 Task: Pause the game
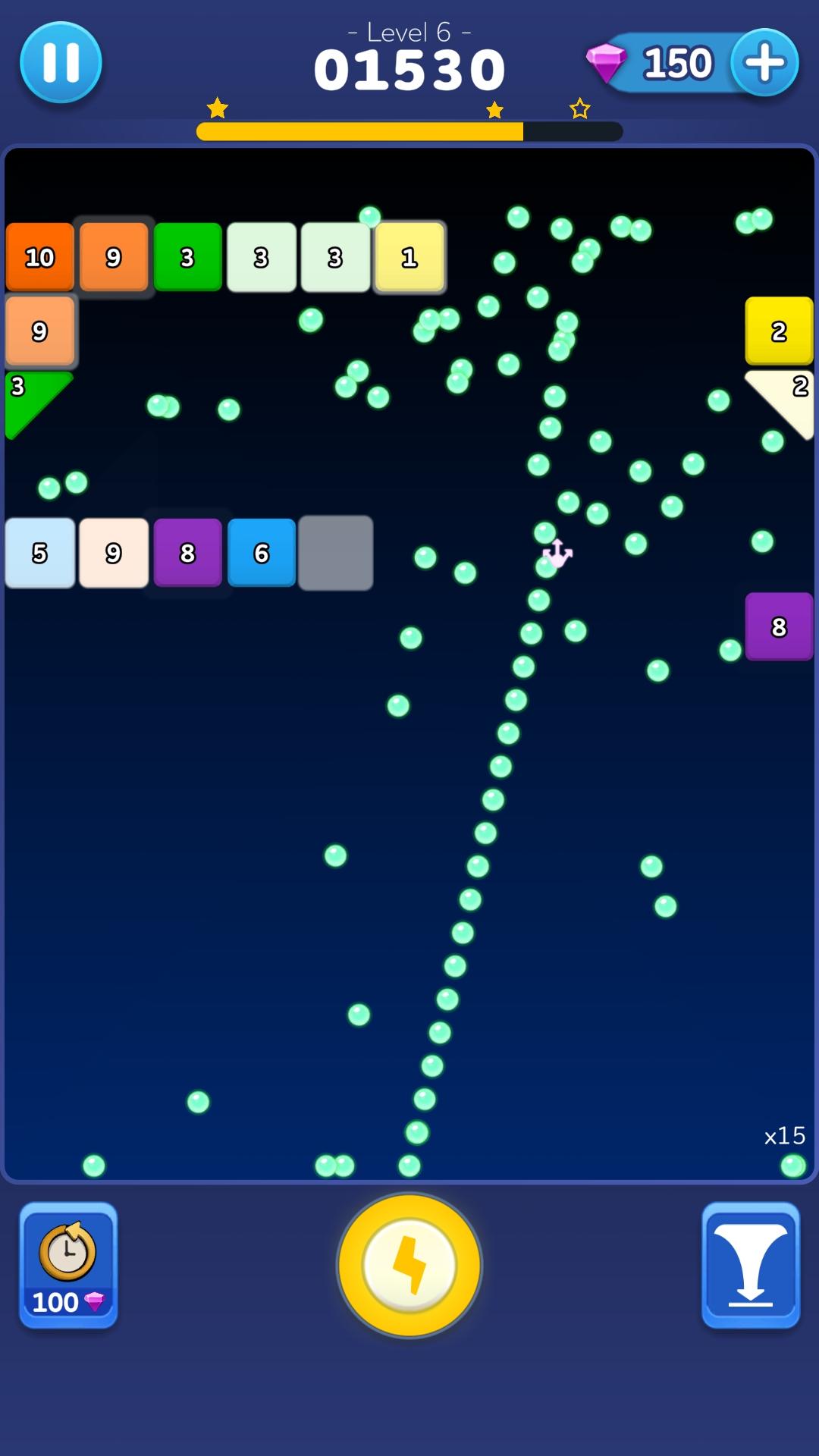tap(61, 62)
